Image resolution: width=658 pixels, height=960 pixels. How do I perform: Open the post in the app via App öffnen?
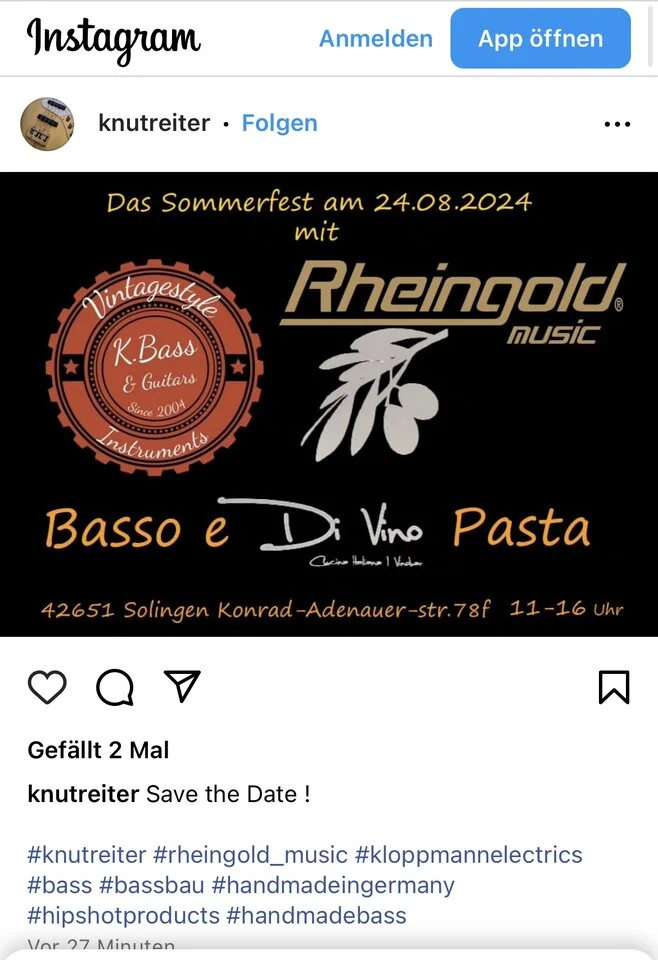(x=540, y=39)
